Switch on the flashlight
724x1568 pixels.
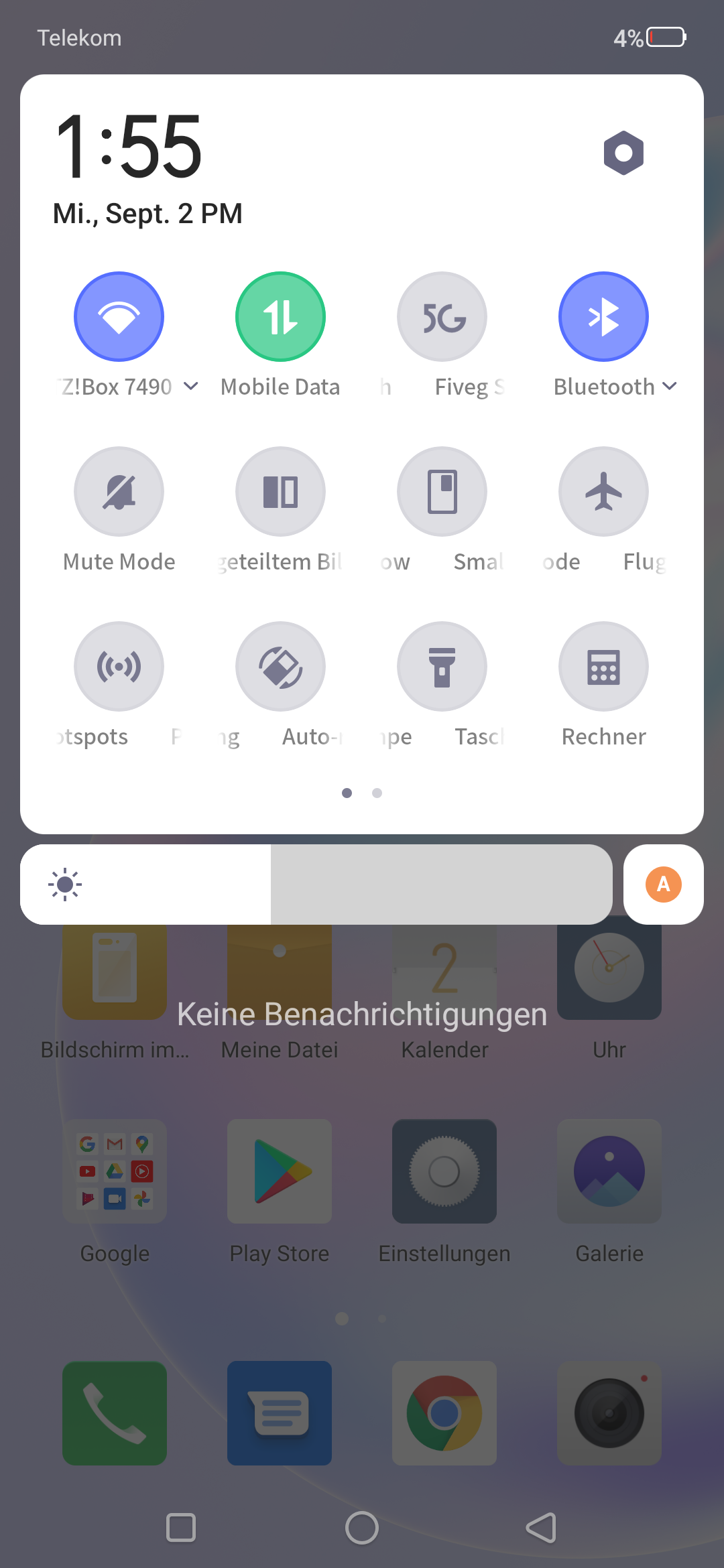(x=442, y=666)
